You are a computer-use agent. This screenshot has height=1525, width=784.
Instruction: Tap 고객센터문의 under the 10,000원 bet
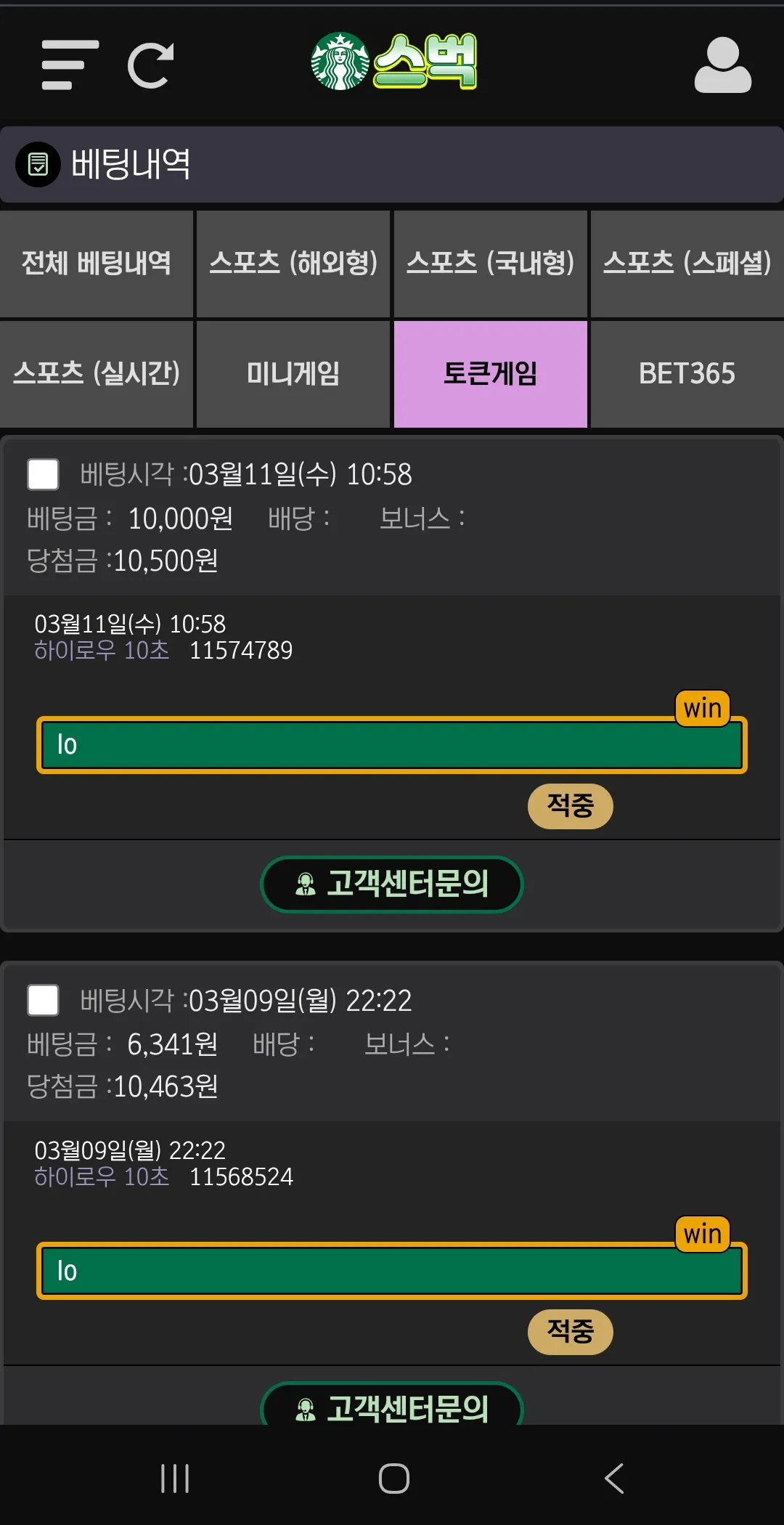tap(392, 884)
